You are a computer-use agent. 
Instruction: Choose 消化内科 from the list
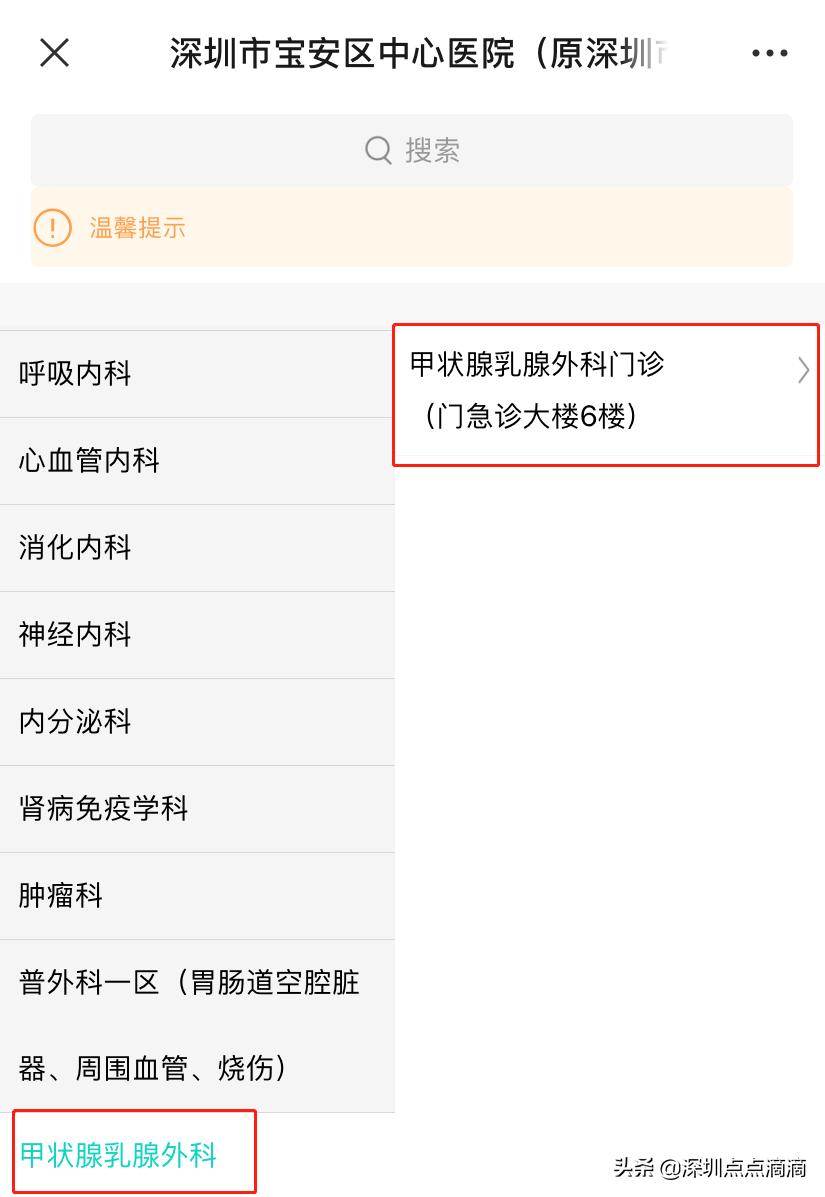(x=197, y=548)
